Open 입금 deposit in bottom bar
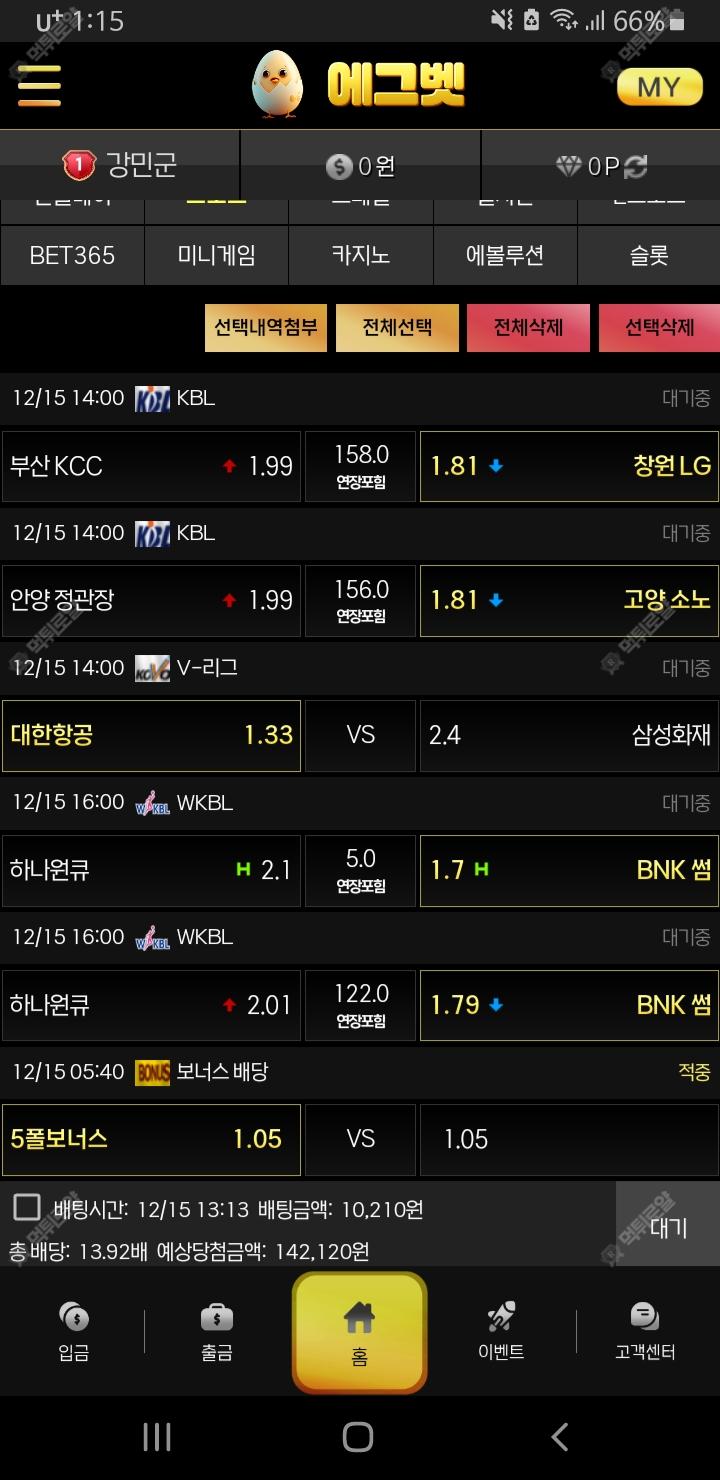 [x=73, y=1331]
